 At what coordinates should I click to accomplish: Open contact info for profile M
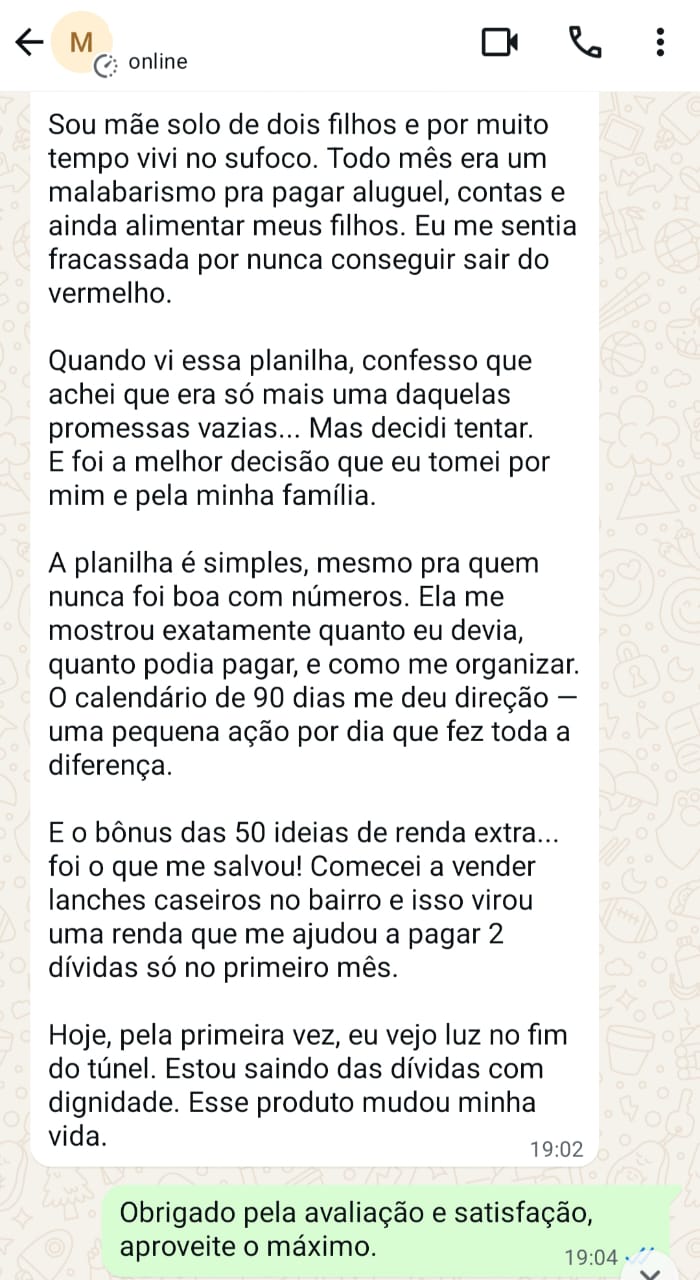pos(84,43)
